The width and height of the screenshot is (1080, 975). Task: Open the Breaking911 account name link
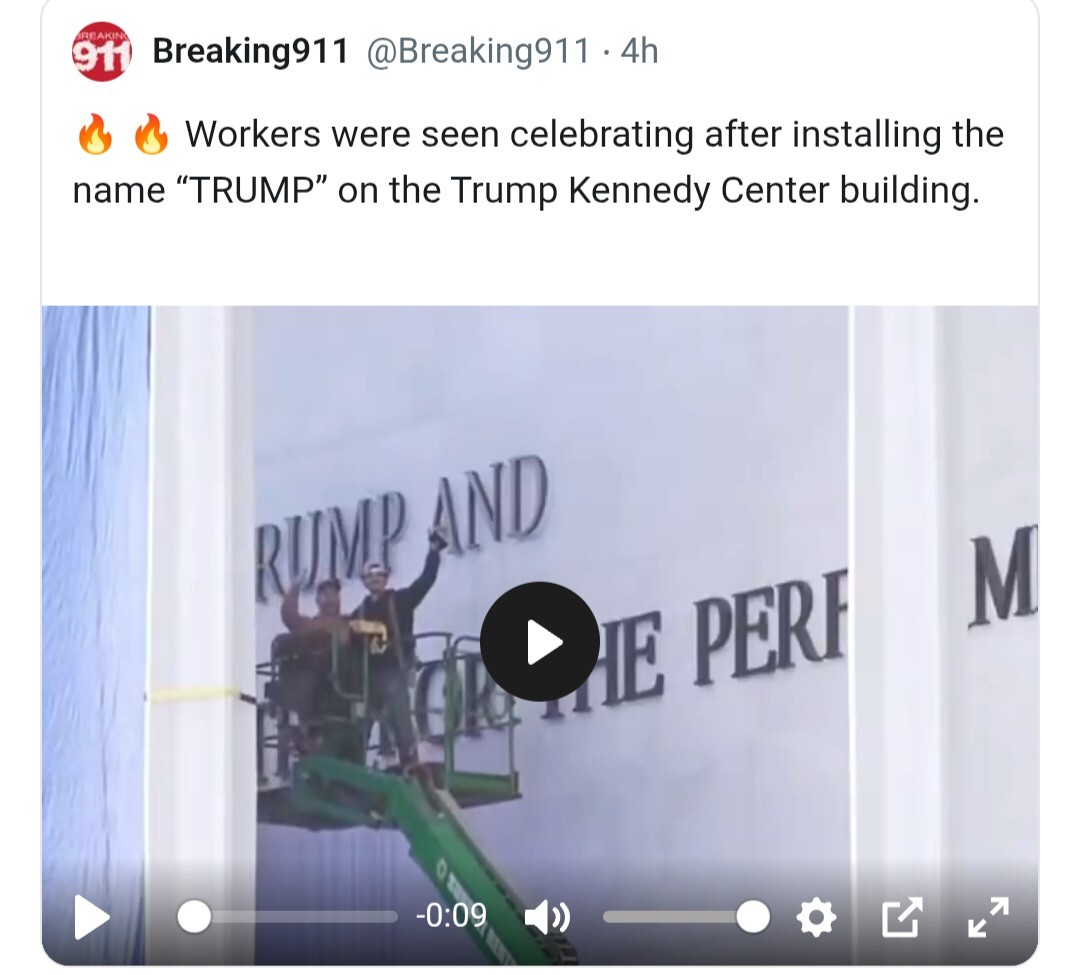(x=250, y=51)
